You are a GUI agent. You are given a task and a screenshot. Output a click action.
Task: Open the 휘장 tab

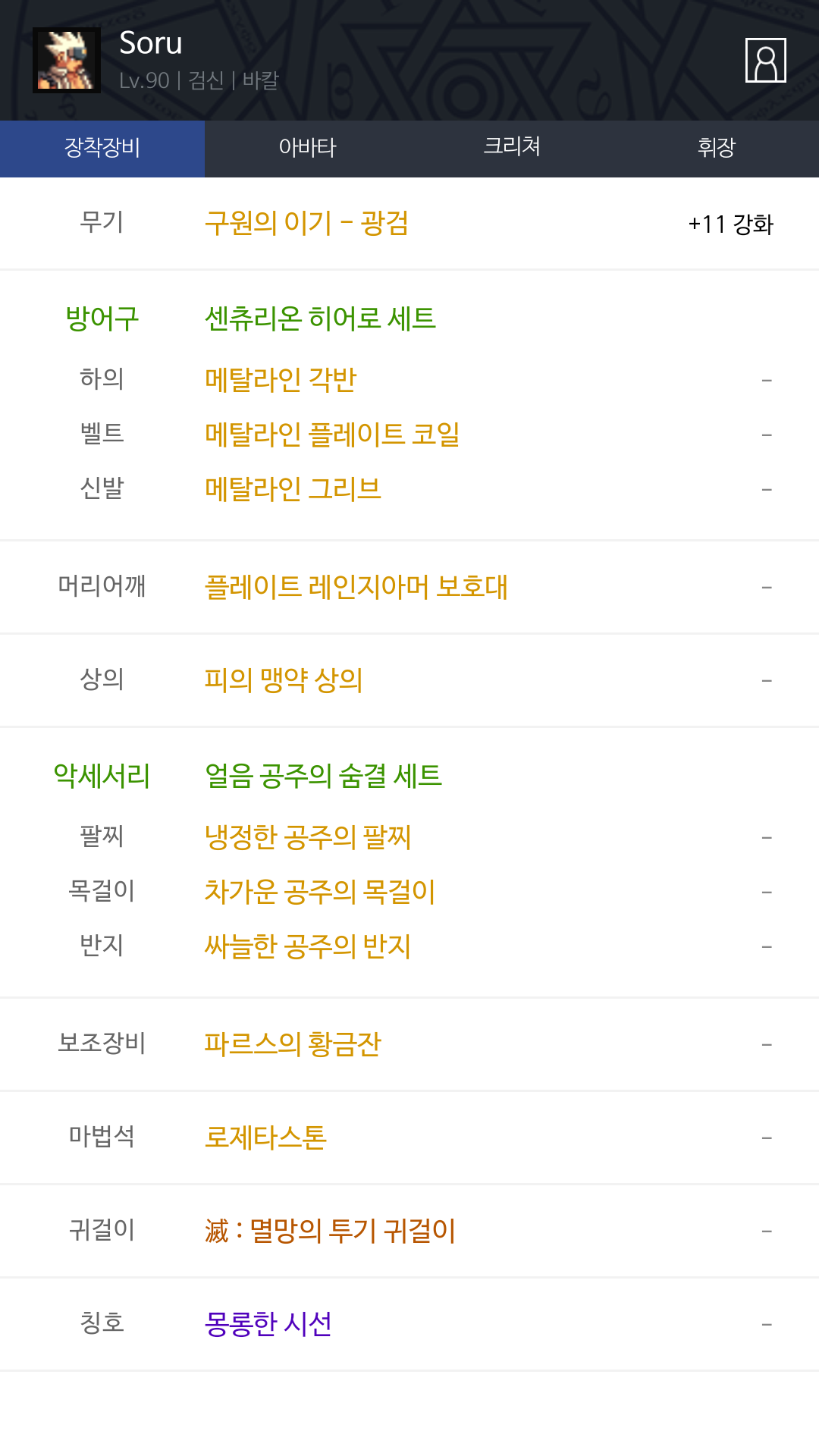coord(717,149)
